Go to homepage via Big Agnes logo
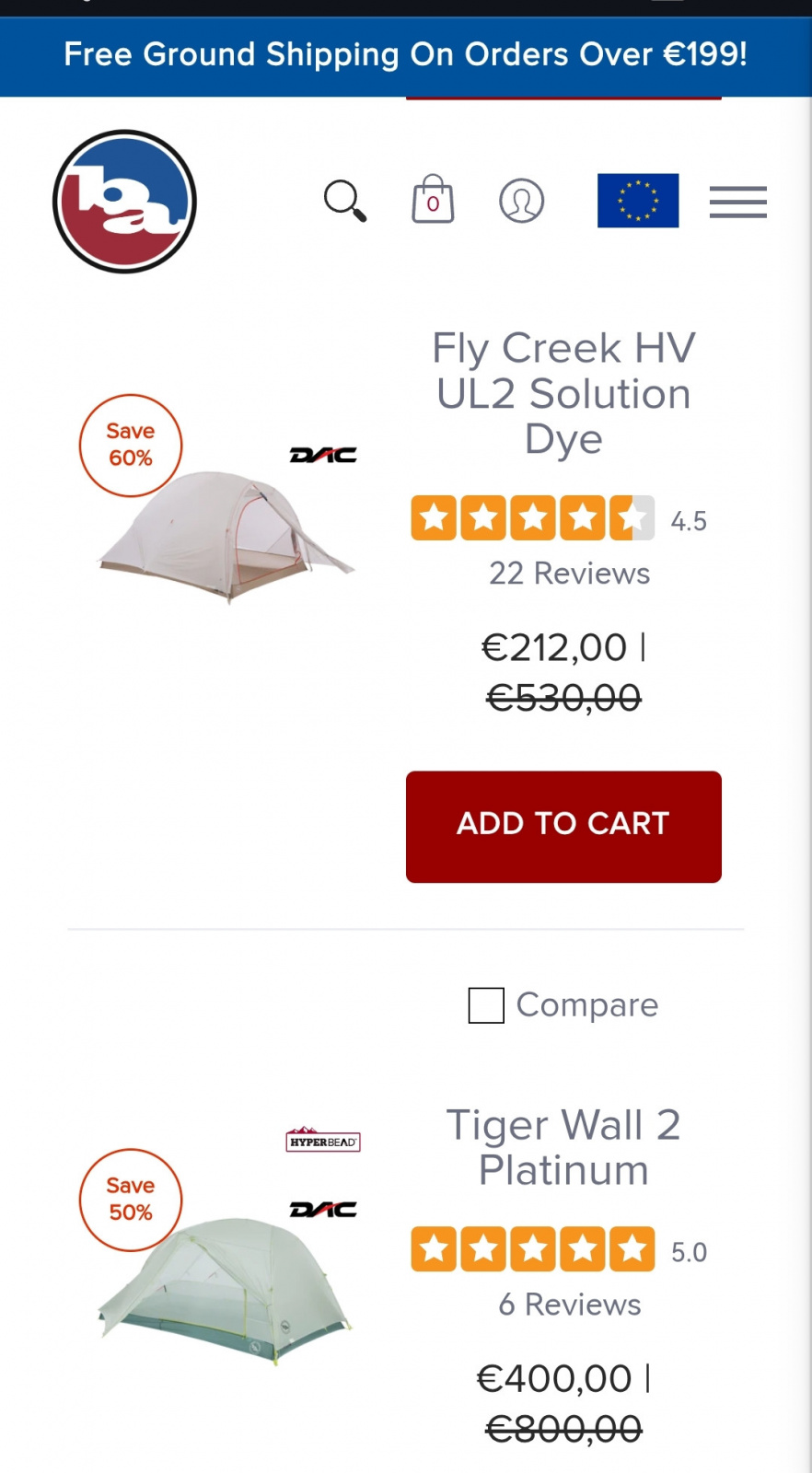Viewport: 812px width, 1473px height. click(125, 202)
